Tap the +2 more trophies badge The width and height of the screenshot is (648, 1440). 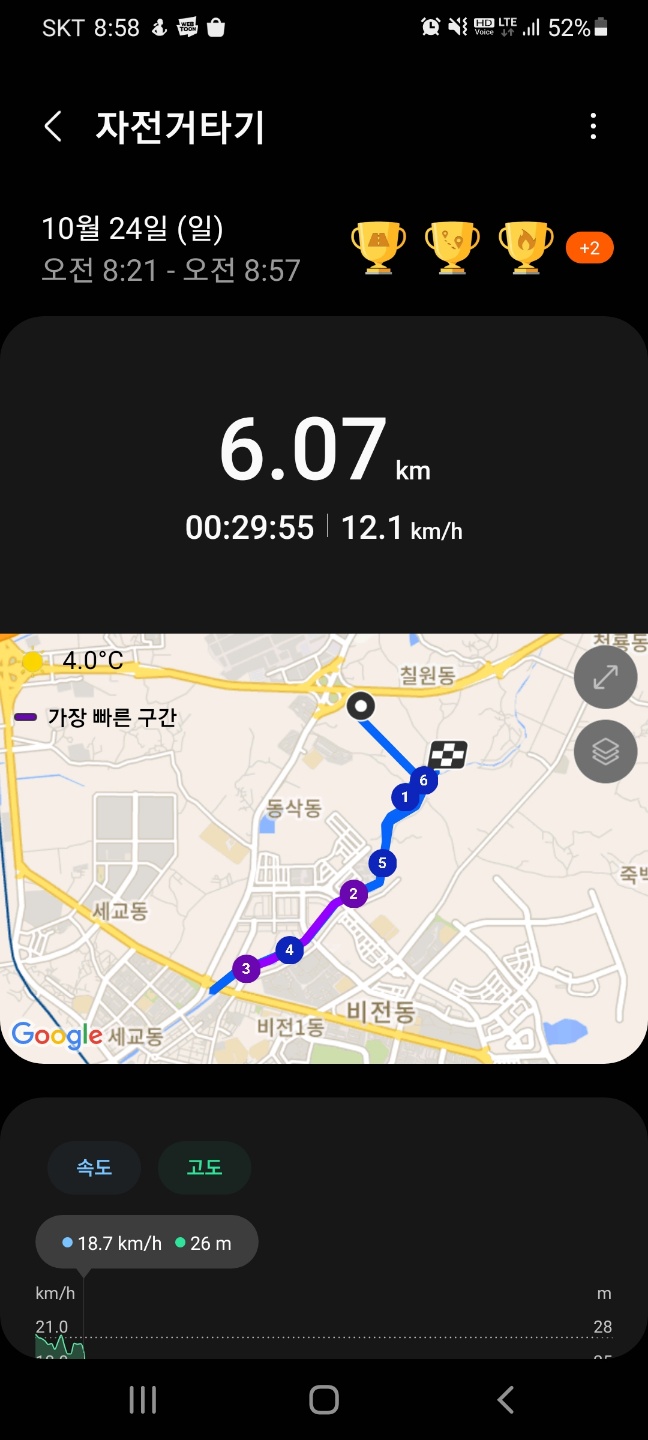589,248
